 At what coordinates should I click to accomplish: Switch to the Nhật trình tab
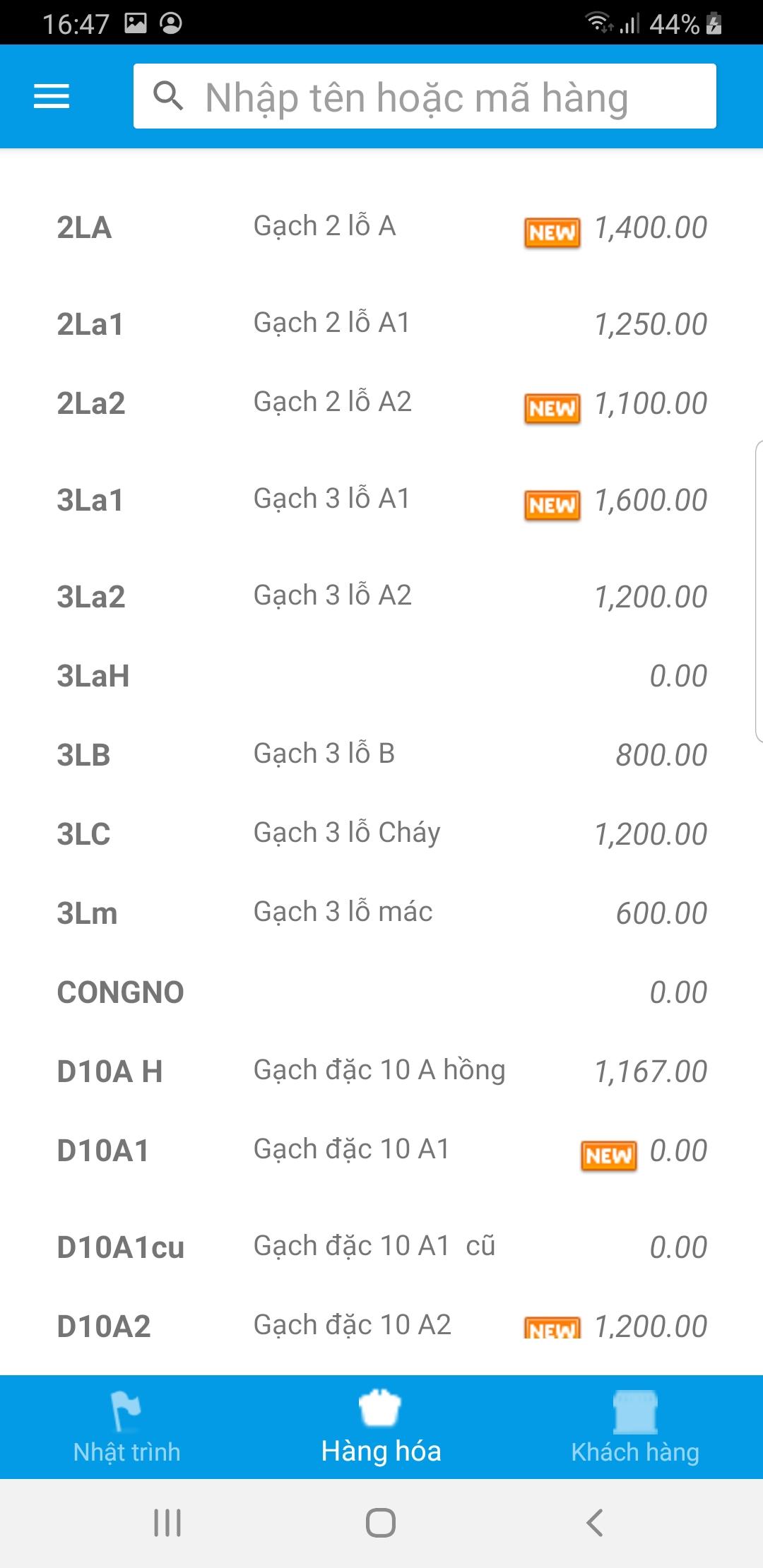127,1427
